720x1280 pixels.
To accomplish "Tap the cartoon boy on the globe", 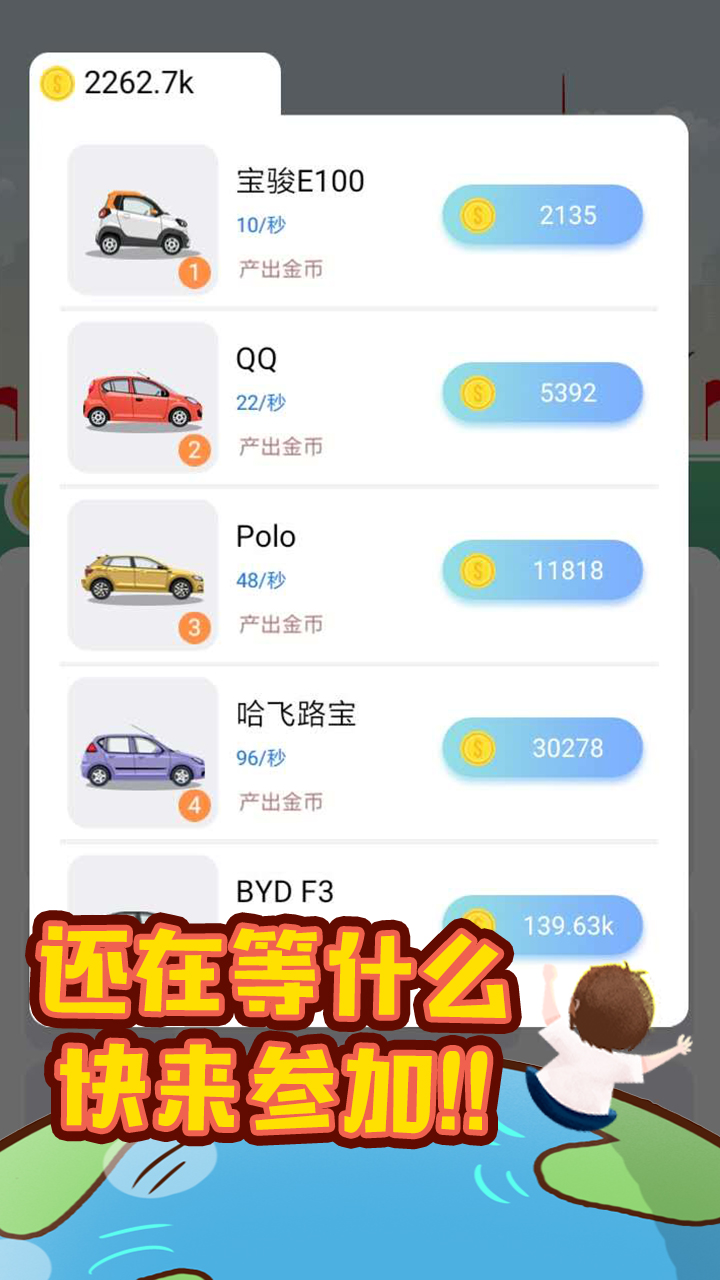I will (x=600, y=1030).
